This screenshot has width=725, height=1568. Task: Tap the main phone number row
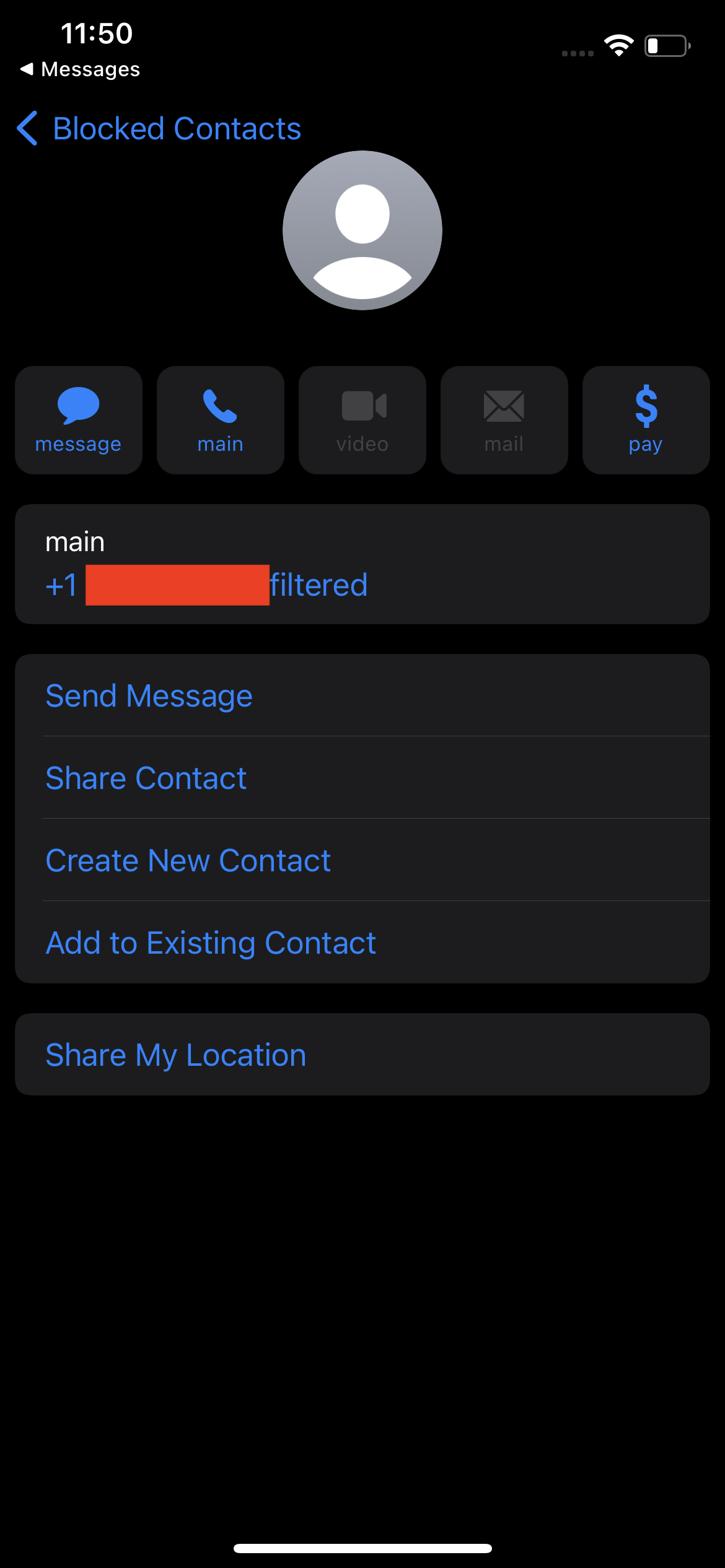pyautogui.click(x=362, y=564)
